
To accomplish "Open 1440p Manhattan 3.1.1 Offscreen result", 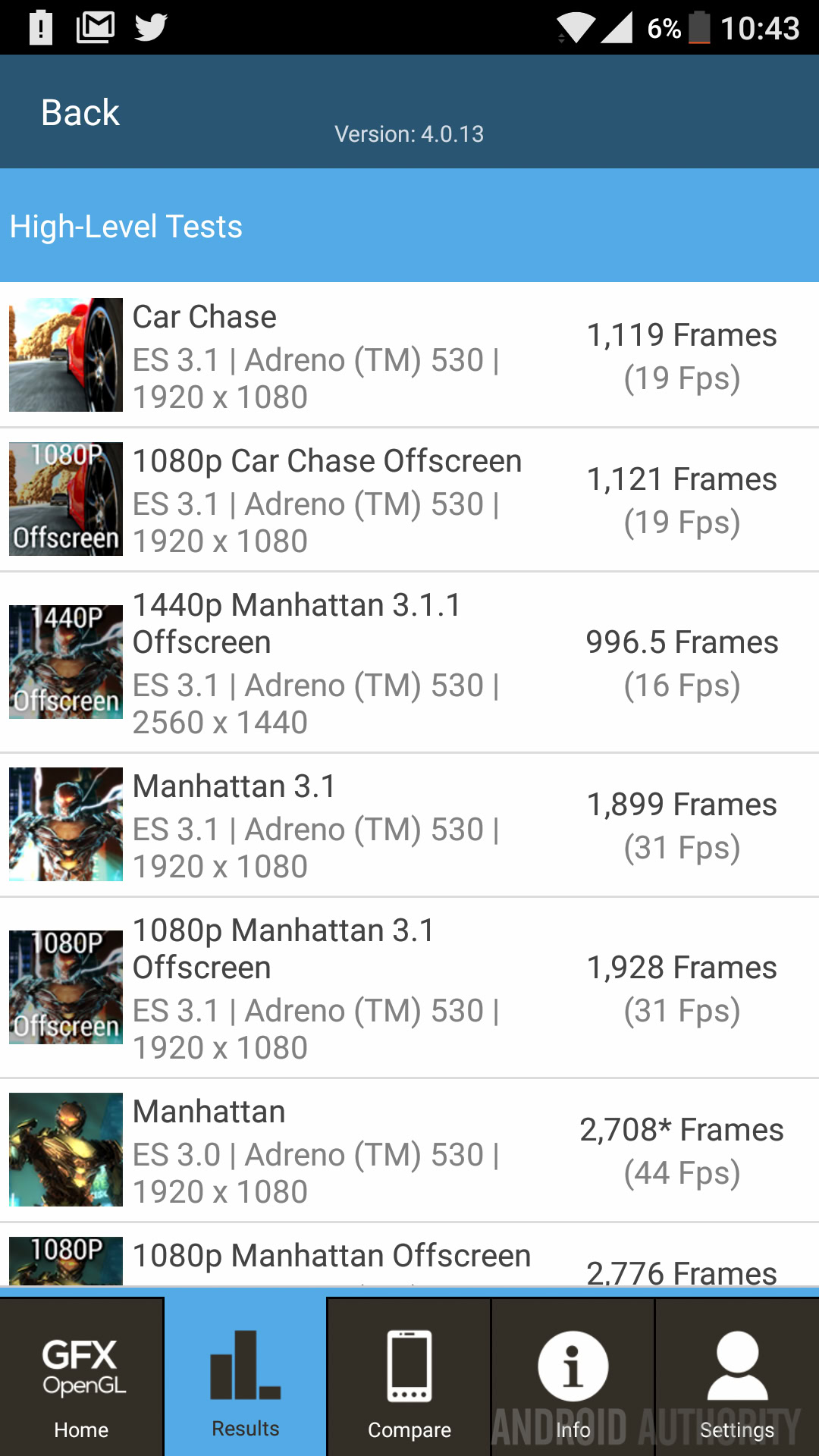I will [409, 662].
